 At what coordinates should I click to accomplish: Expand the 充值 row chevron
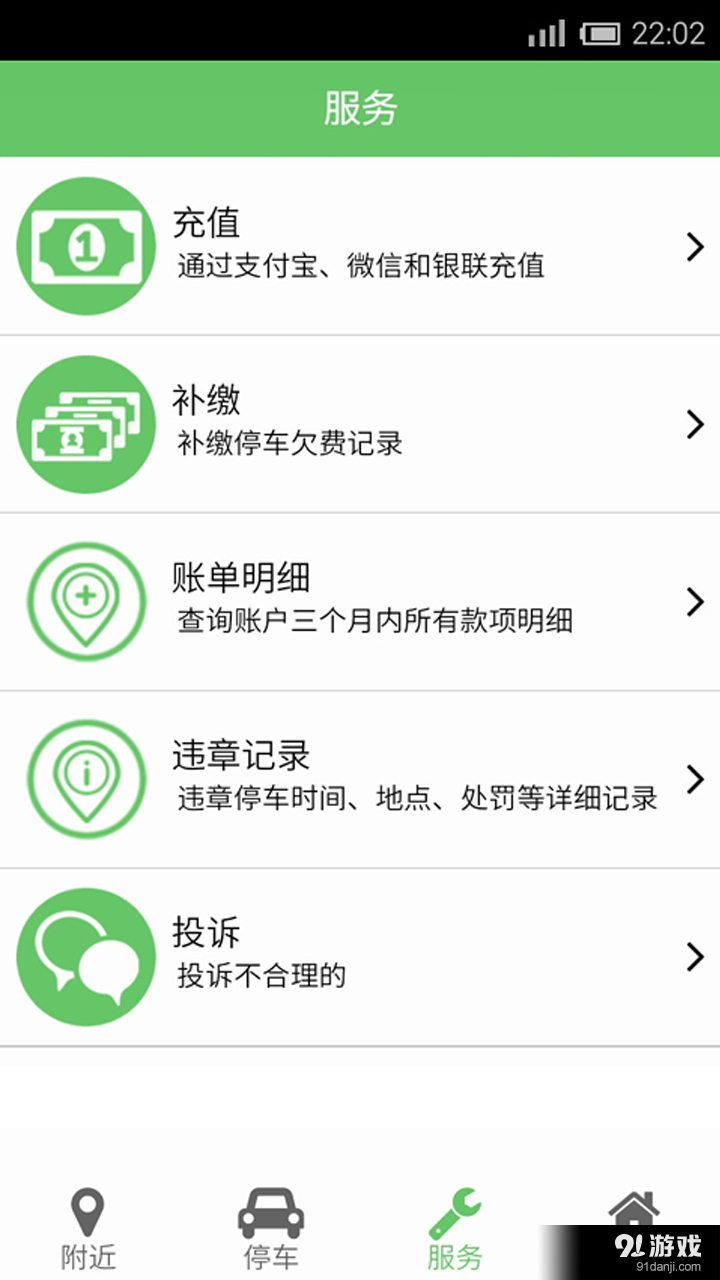[x=695, y=246]
